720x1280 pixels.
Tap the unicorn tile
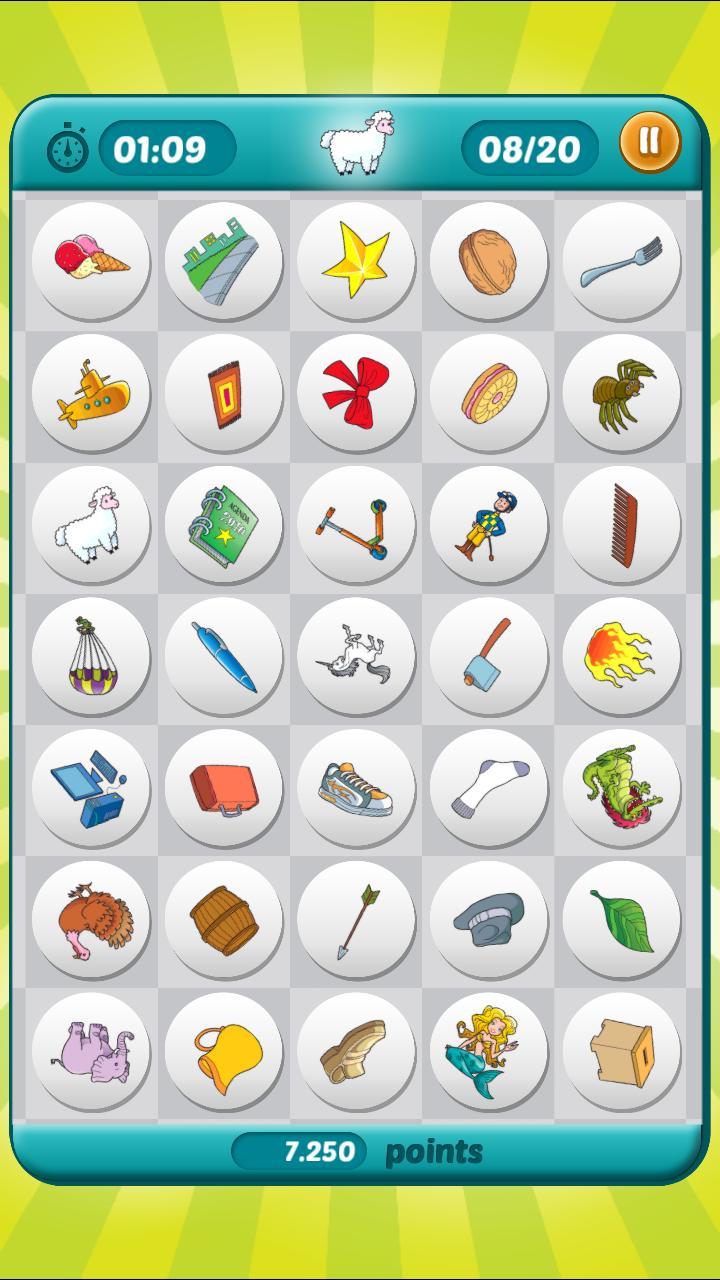pos(358,656)
